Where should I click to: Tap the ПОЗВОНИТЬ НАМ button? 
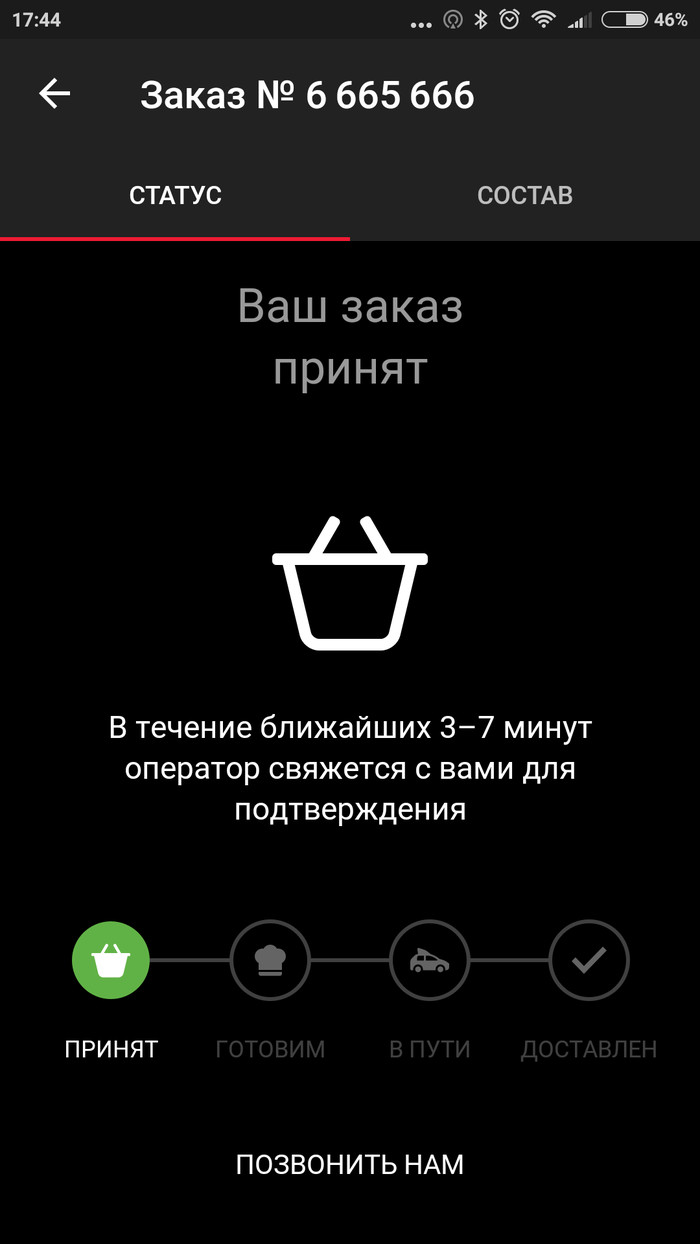tap(350, 1164)
